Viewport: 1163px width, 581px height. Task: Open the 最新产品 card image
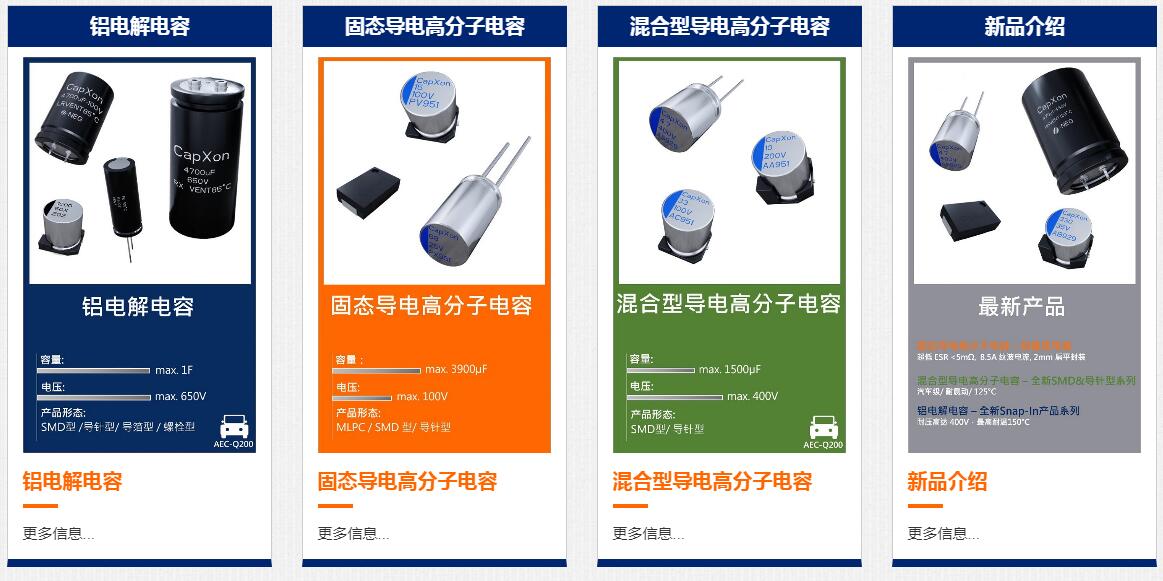pyautogui.click(x=1024, y=255)
